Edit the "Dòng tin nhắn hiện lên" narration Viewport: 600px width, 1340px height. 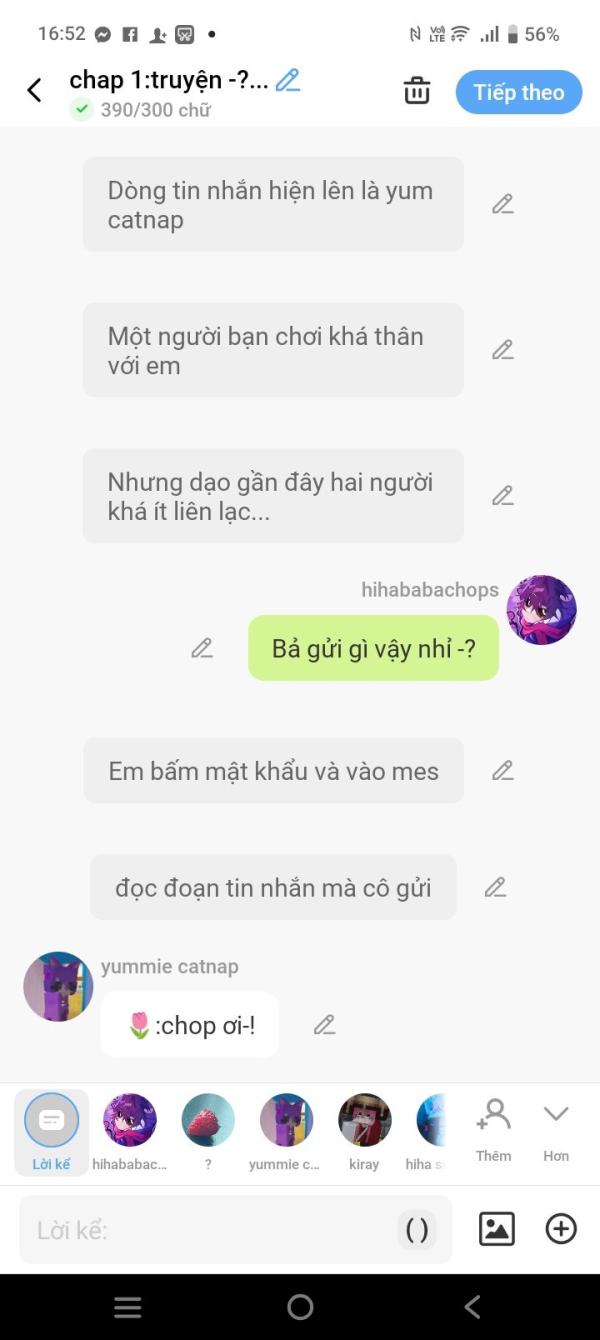coord(502,204)
